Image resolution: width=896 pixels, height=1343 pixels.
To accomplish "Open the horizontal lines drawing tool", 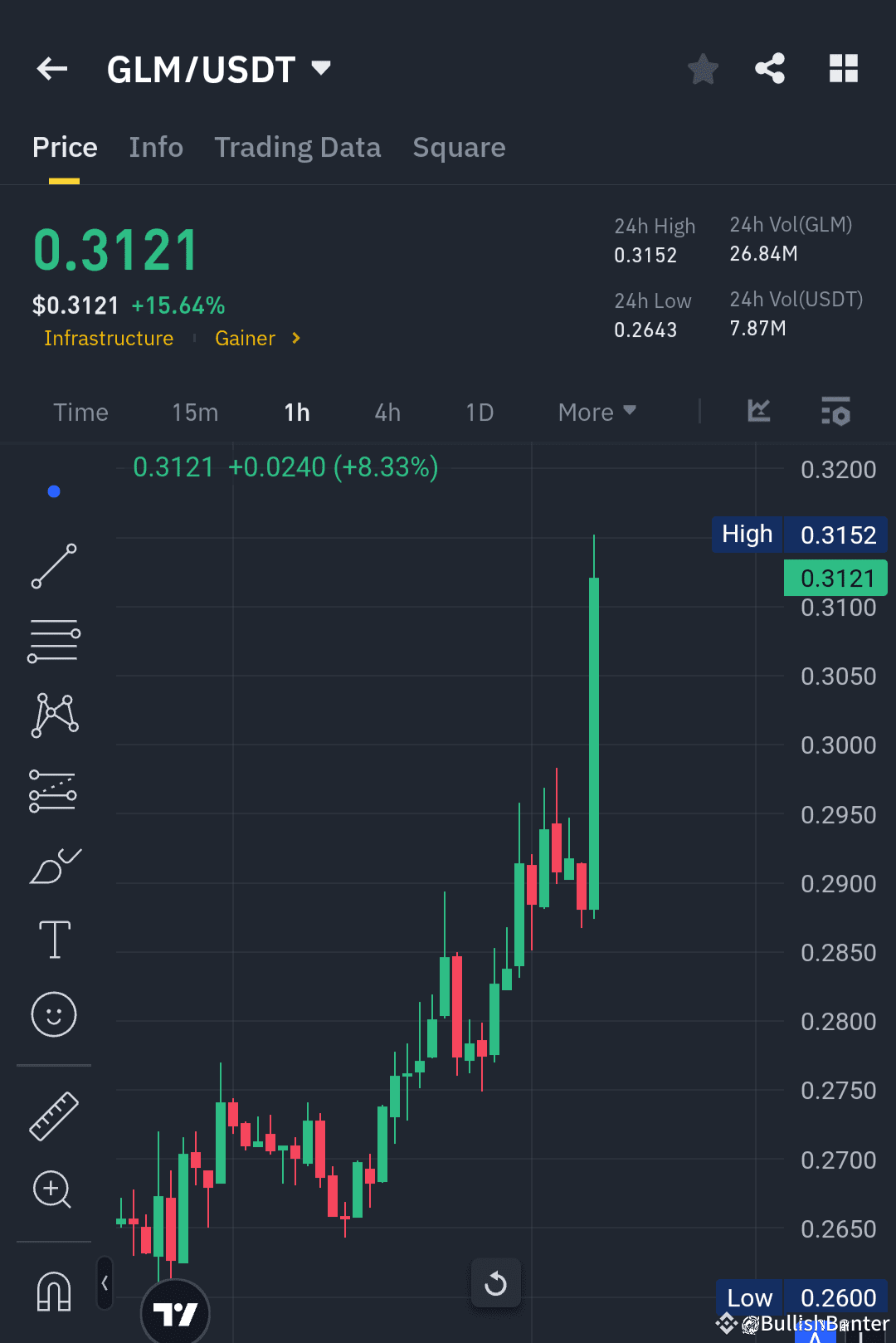I will point(54,639).
